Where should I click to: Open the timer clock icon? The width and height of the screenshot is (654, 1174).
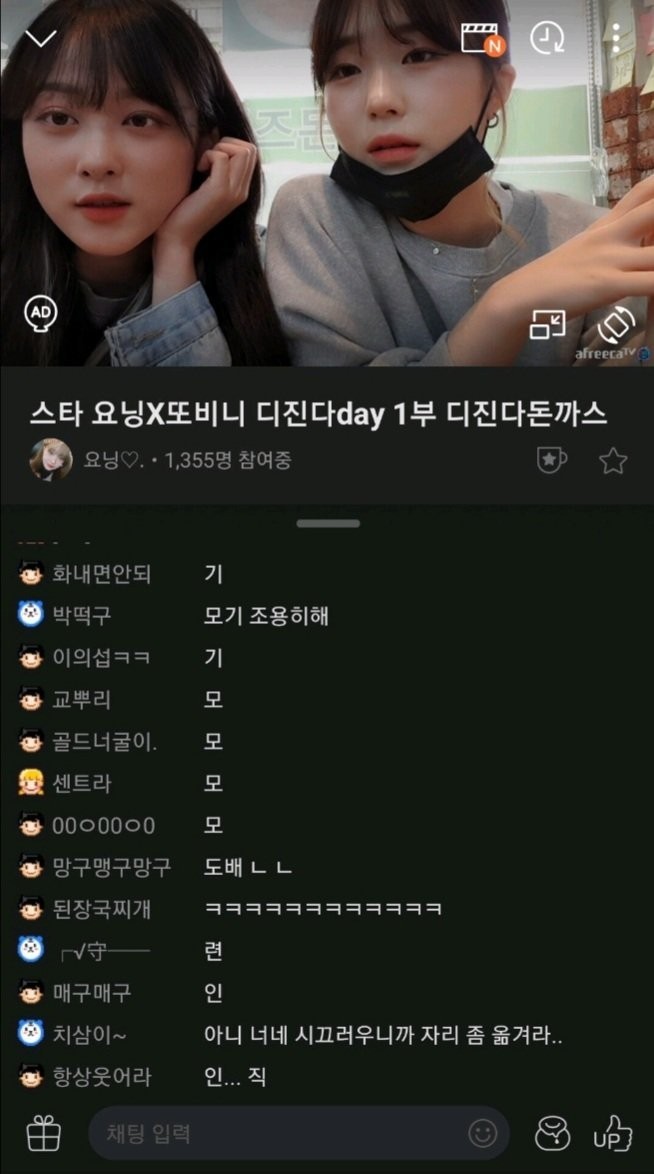[547, 38]
